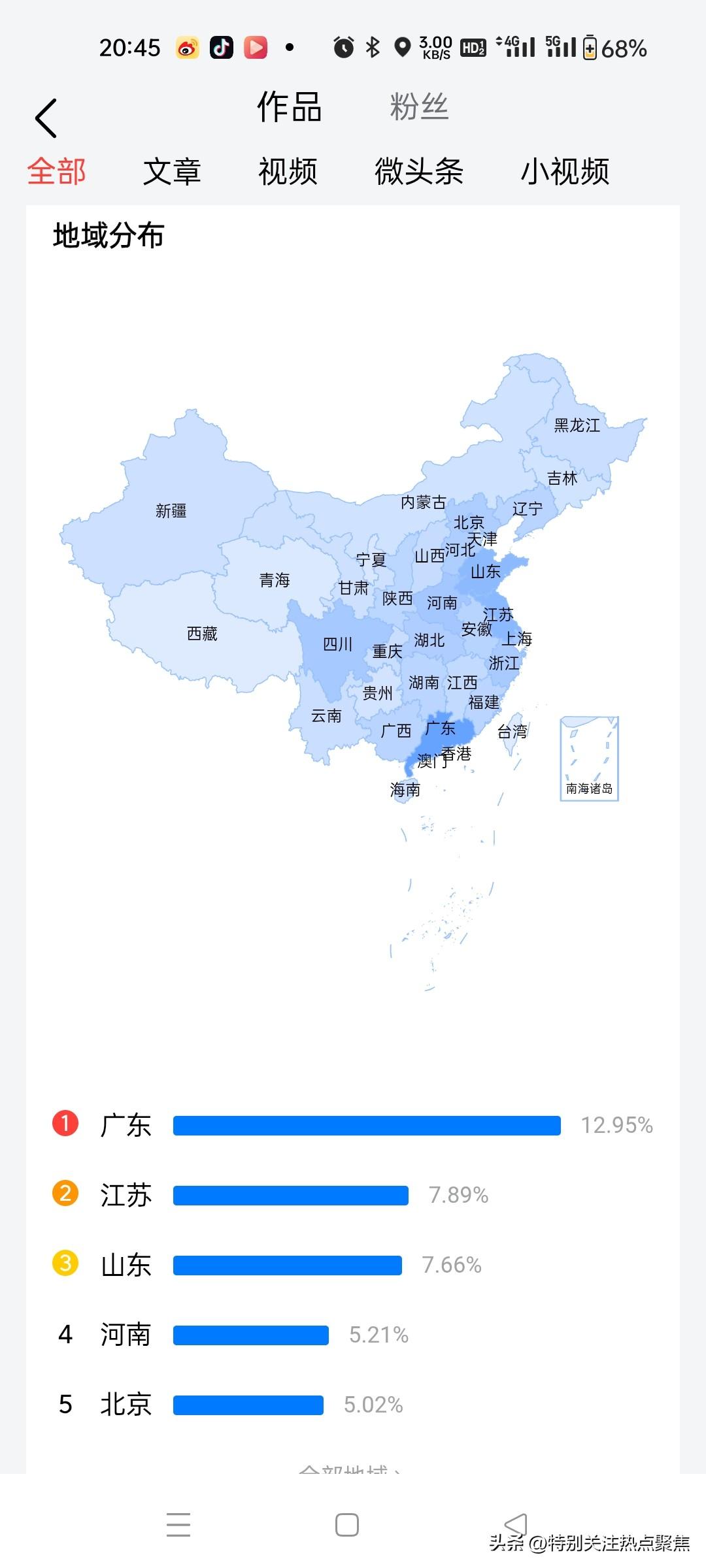Tap the YouTube icon in the status bar
The image size is (706, 1568).
point(256,48)
